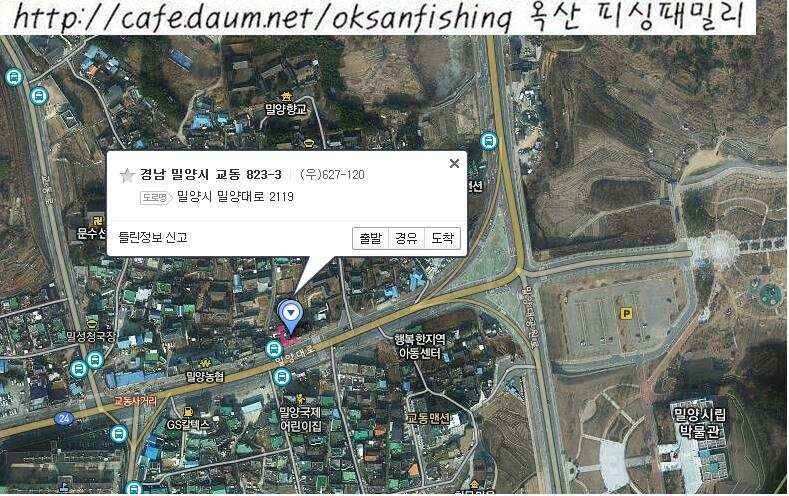Select the blue location pin on map
Viewport: 789px width, 496px height.
pyautogui.click(x=290, y=315)
